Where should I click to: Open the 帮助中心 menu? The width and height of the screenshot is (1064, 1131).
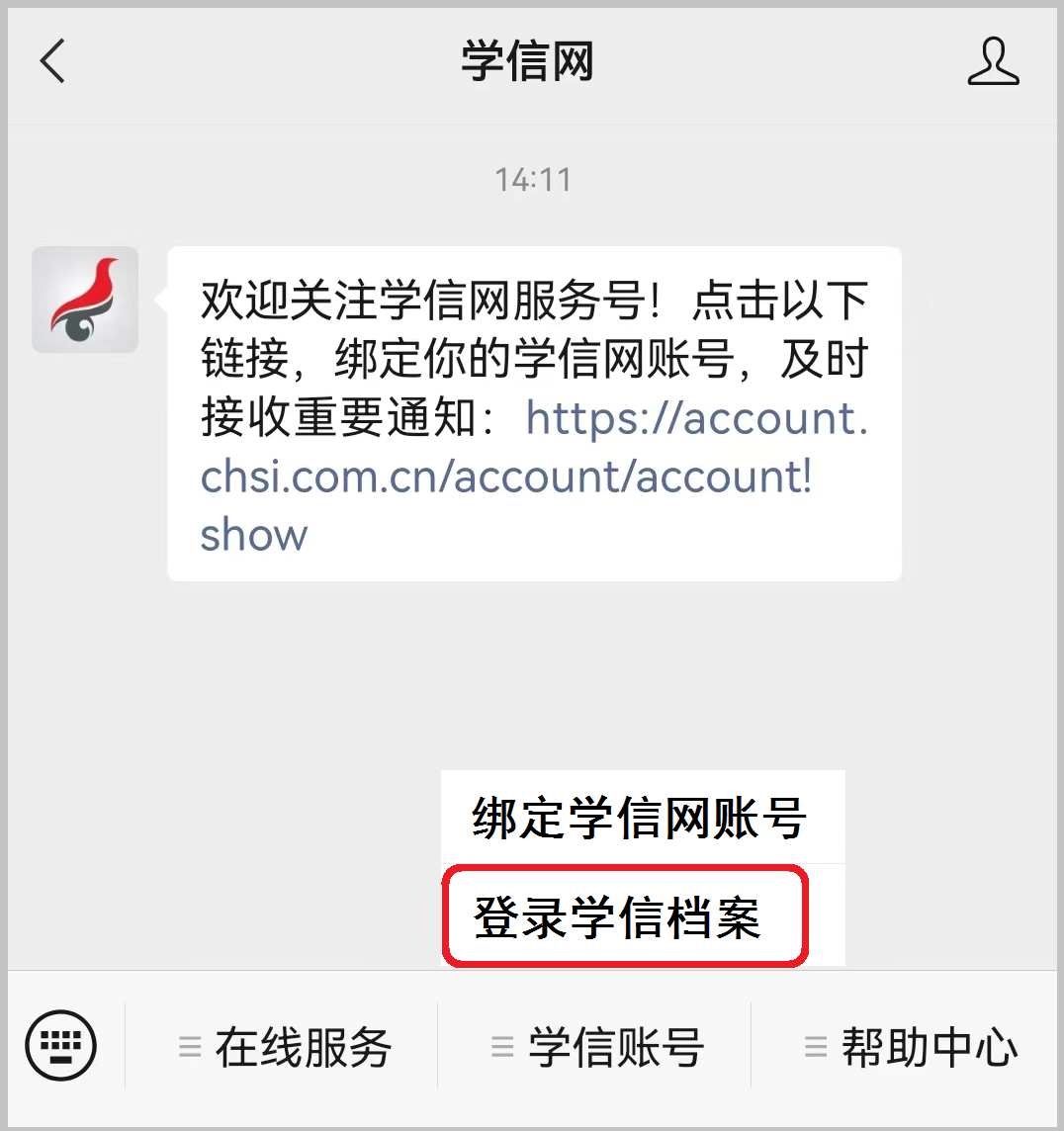pyautogui.click(x=910, y=1048)
